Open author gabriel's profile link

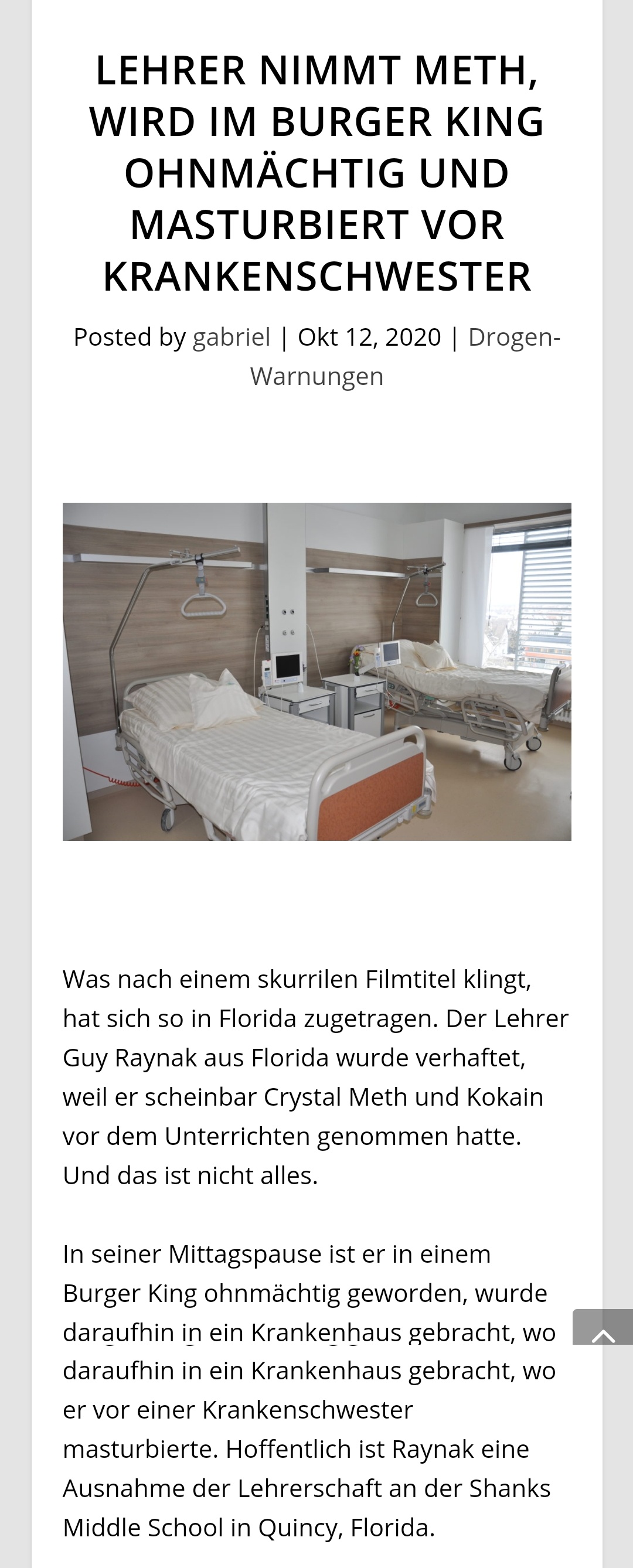click(x=232, y=338)
